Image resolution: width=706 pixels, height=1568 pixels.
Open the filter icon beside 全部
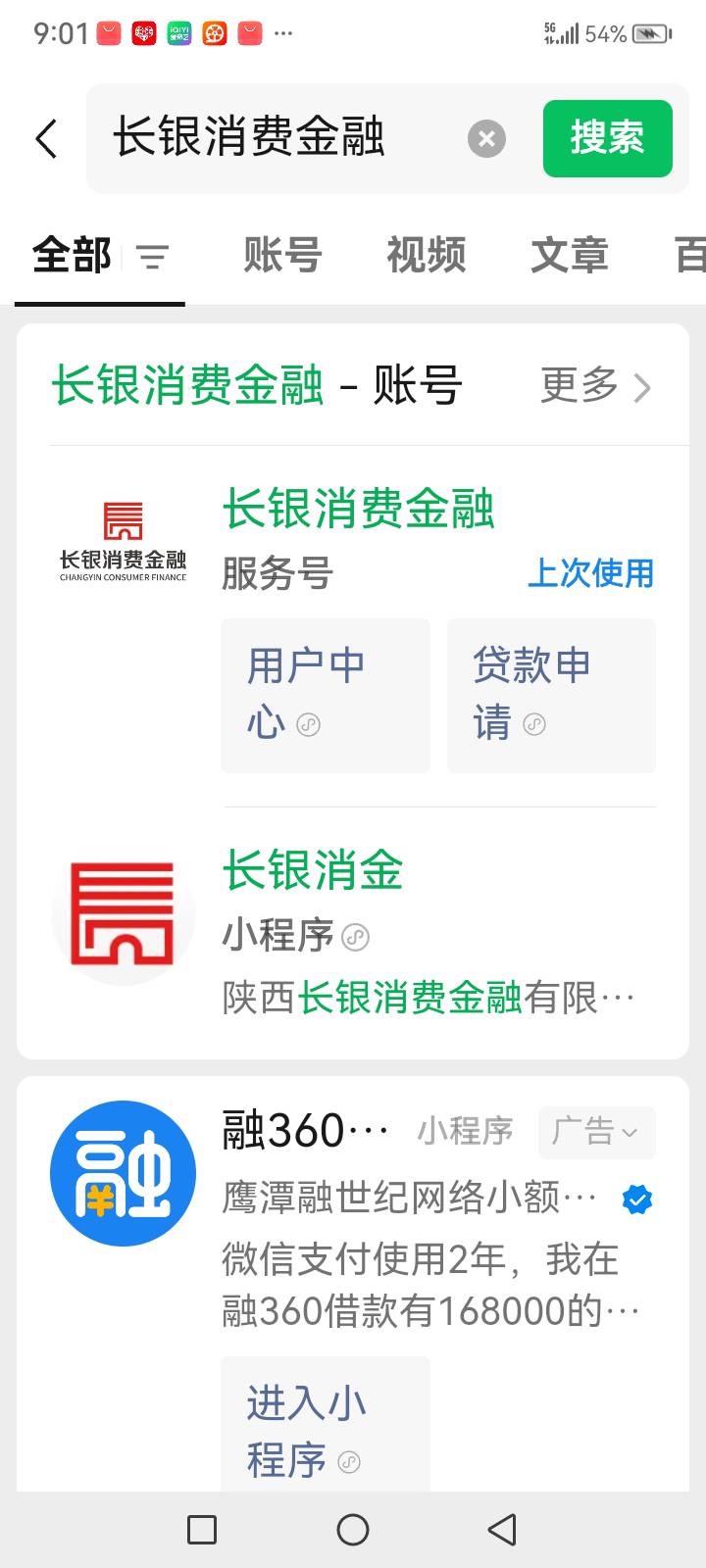pos(152,257)
